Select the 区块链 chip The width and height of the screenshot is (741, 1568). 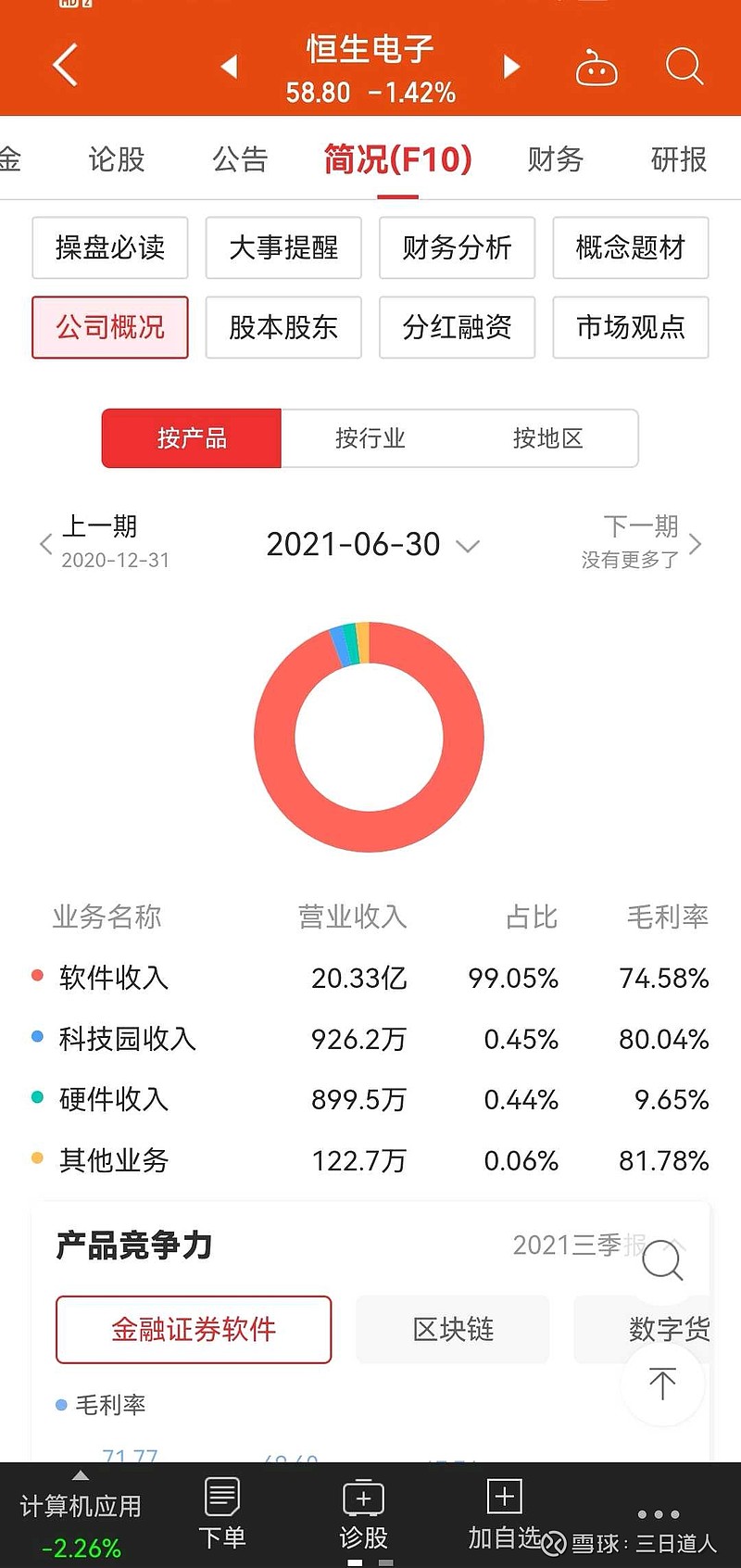pyautogui.click(x=453, y=1330)
